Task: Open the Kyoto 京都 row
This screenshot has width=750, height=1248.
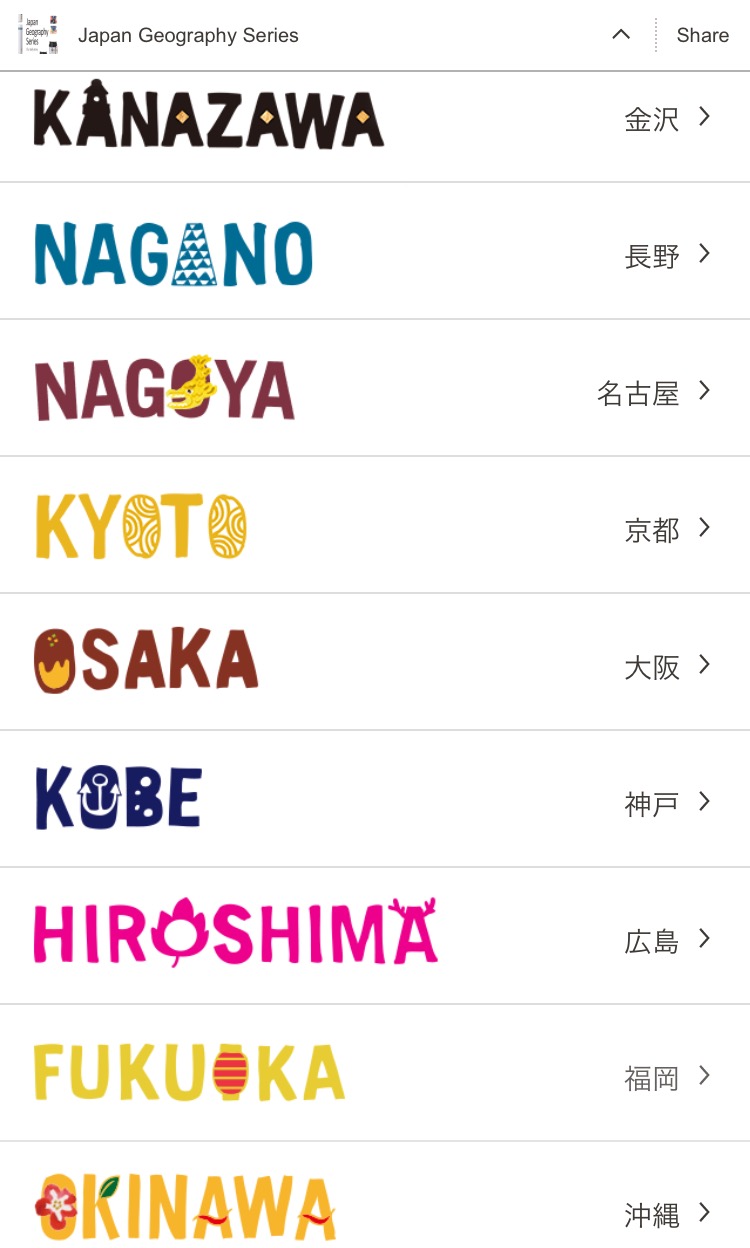Action: [x=375, y=525]
